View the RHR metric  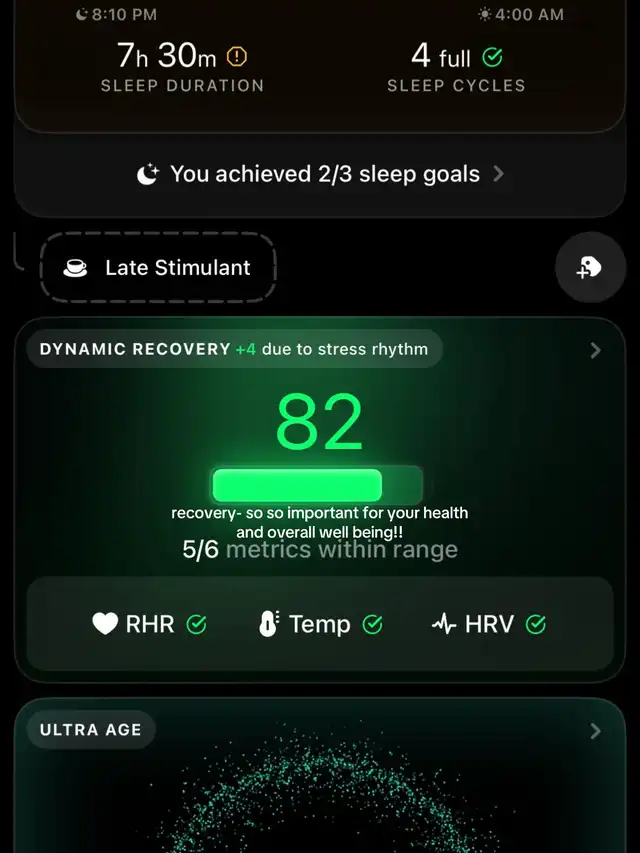pos(149,624)
